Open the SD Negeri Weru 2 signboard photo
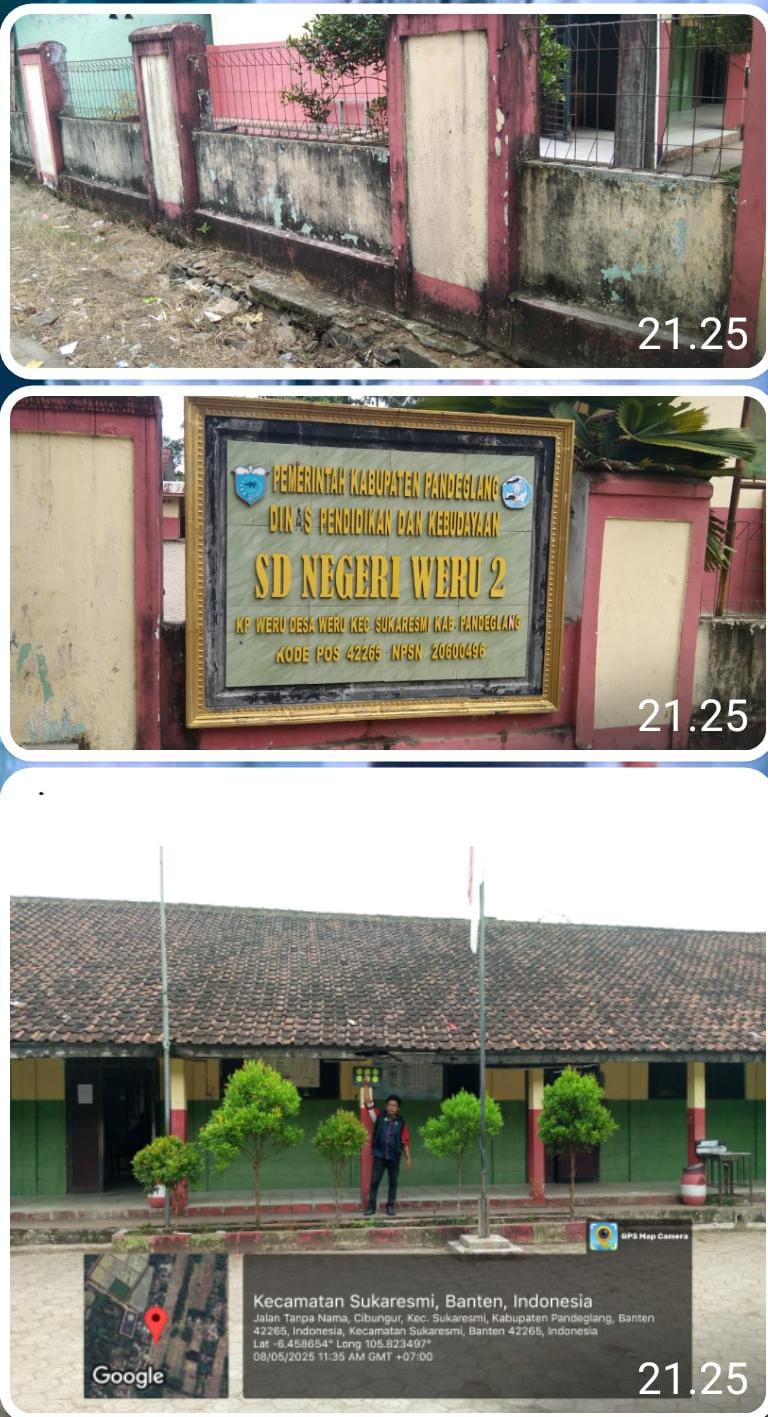 coord(384,570)
